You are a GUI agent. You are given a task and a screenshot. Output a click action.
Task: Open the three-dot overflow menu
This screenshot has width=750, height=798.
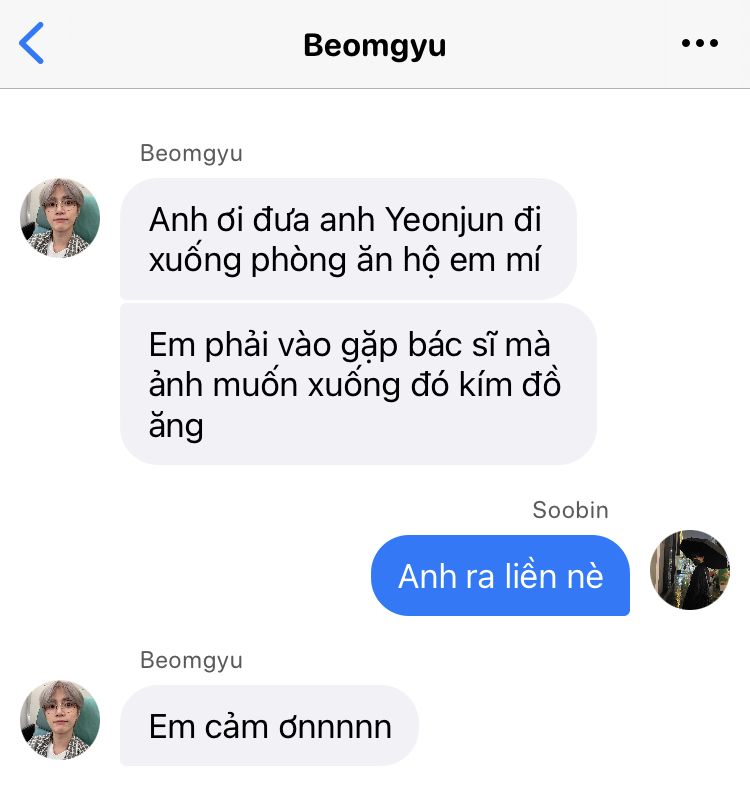click(700, 43)
